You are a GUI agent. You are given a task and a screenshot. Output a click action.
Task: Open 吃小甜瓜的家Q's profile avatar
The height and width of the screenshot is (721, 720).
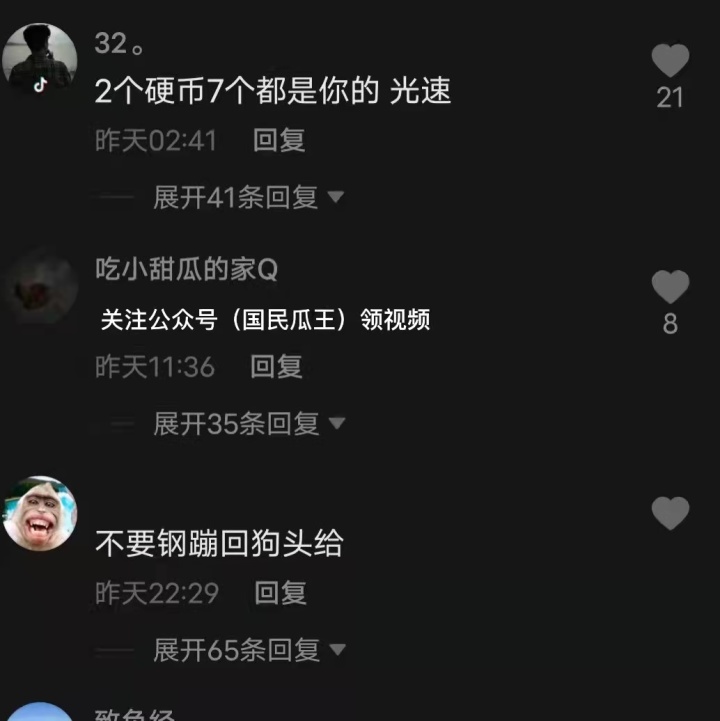point(40,287)
